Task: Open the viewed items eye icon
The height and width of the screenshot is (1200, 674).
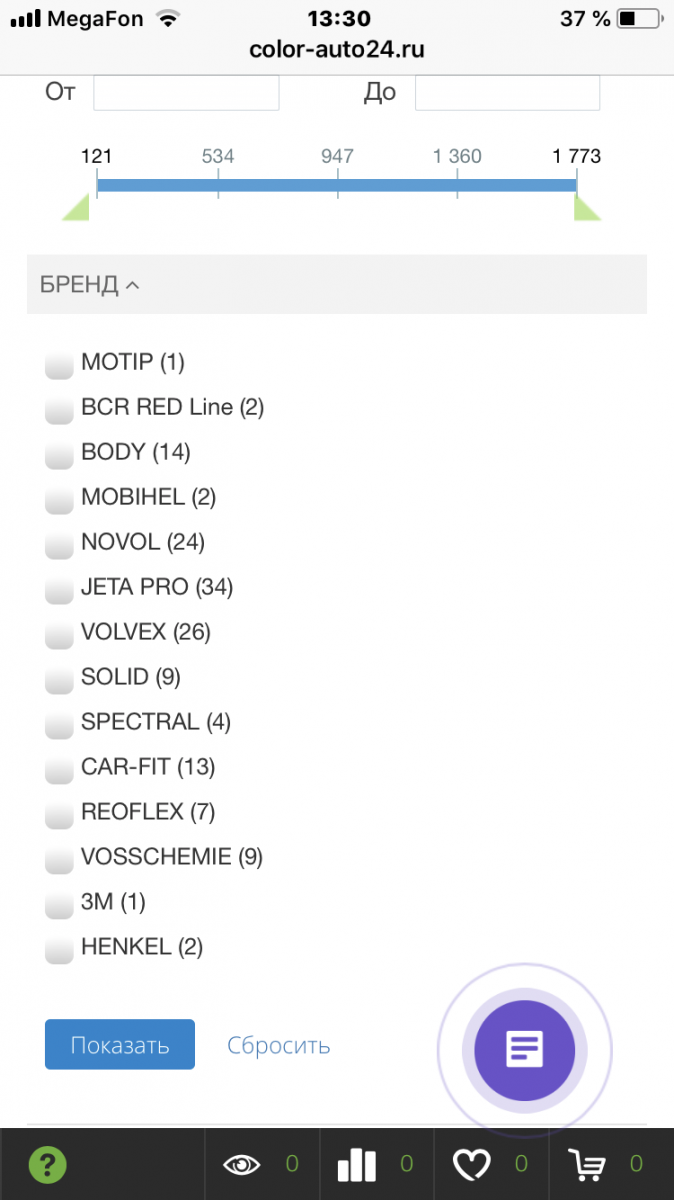Action: [241, 1164]
